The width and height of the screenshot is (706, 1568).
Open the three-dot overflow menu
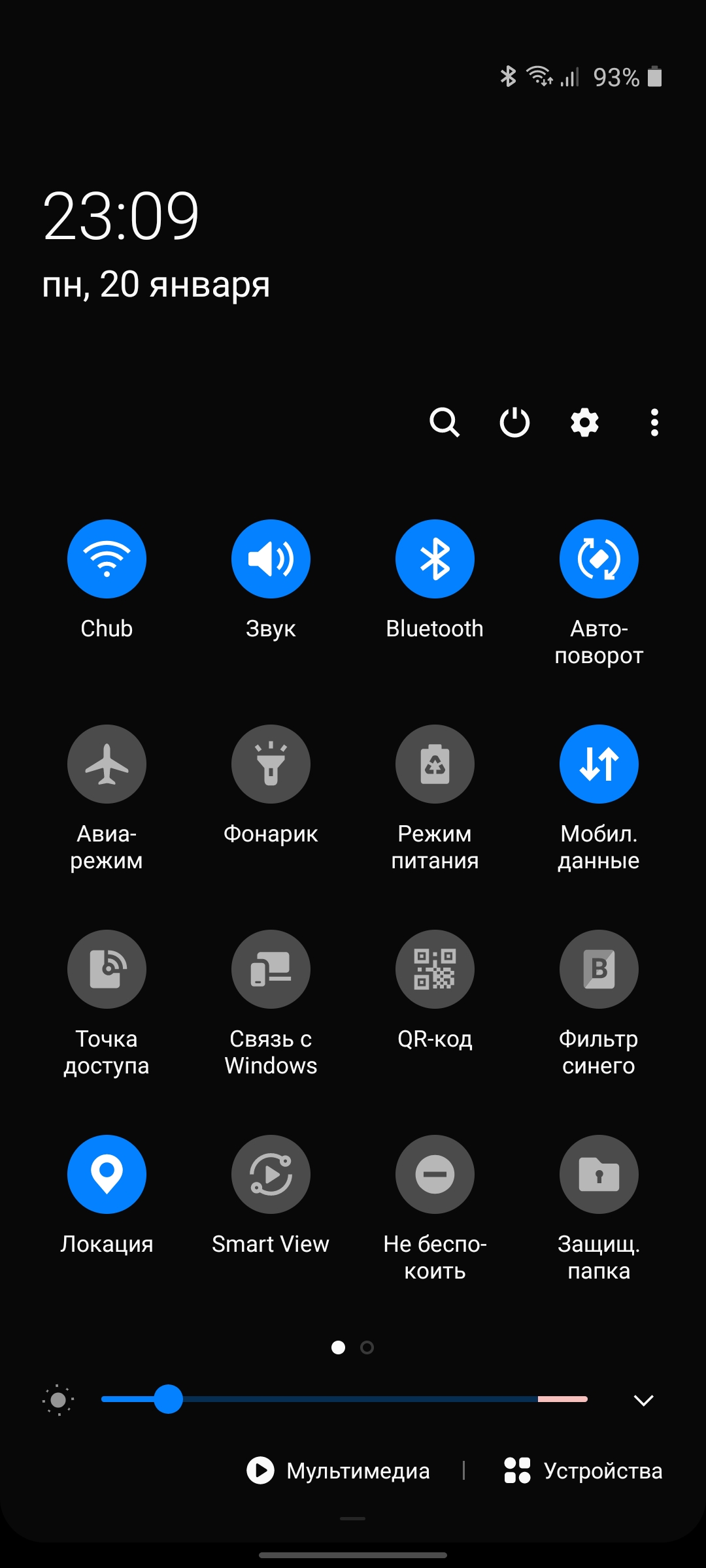click(654, 423)
